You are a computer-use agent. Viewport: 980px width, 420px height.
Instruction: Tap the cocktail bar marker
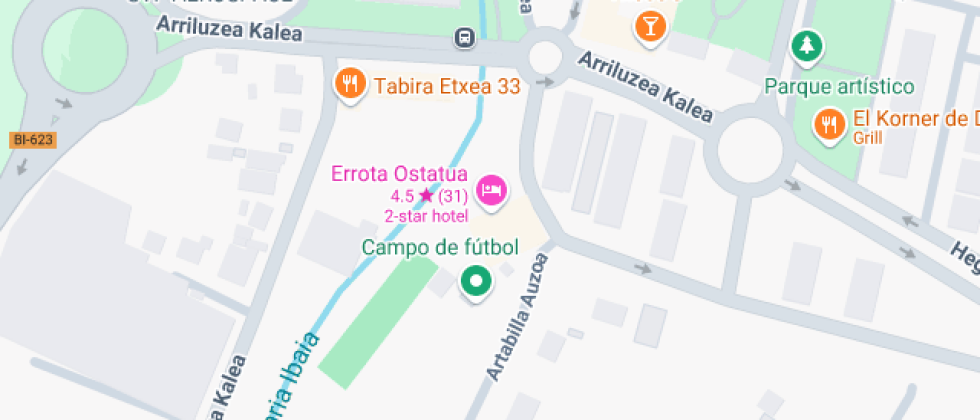(651, 27)
